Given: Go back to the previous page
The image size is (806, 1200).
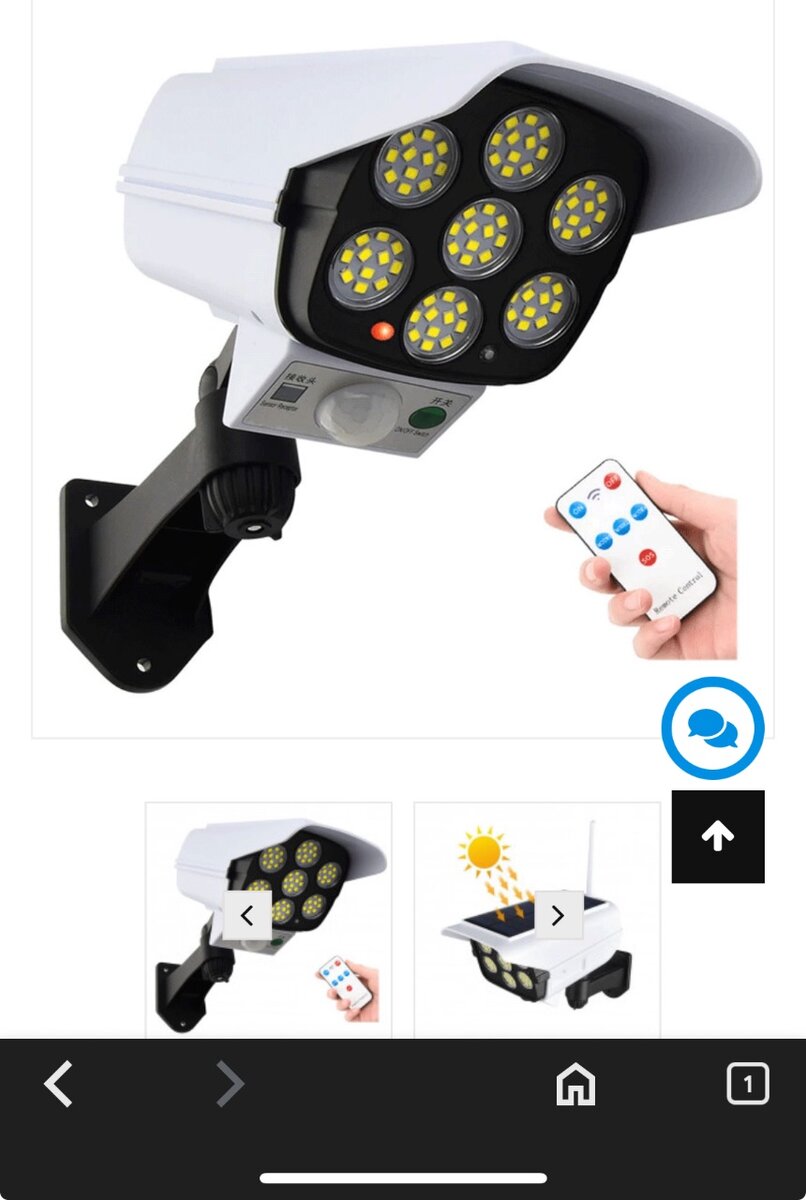Looking at the screenshot, I should pyautogui.click(x=58, y=1084).
